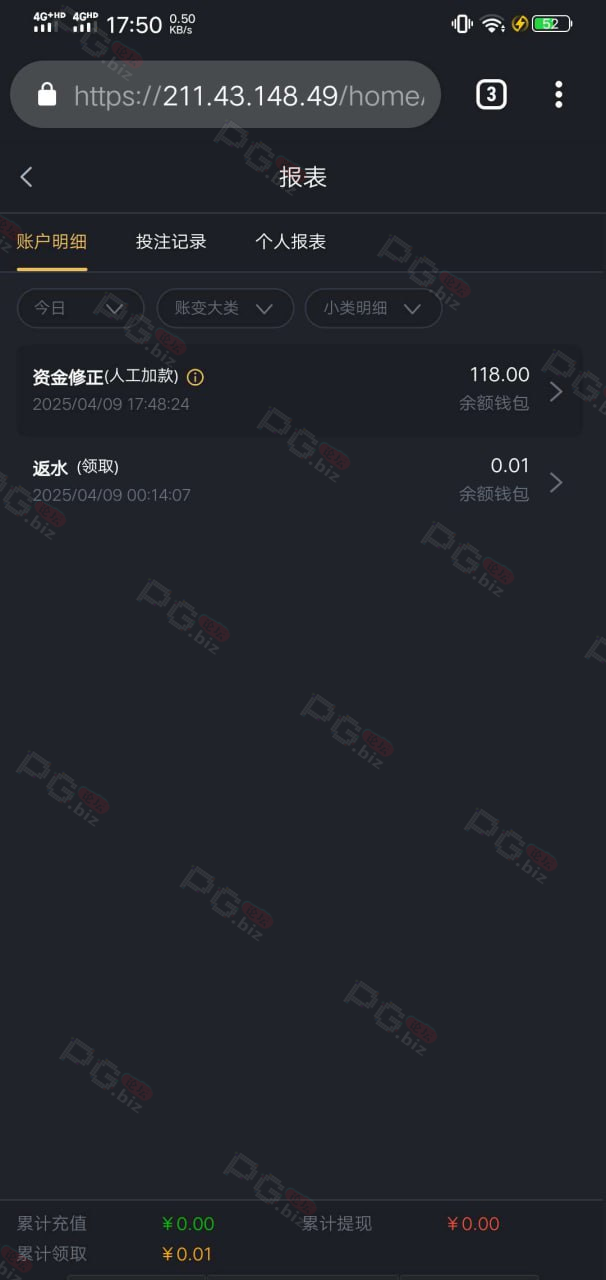The height and width of the screenshot is (1280, 606).
Task: Open the 小类明细 dropdown filter
Action: [x=373, y=308]
